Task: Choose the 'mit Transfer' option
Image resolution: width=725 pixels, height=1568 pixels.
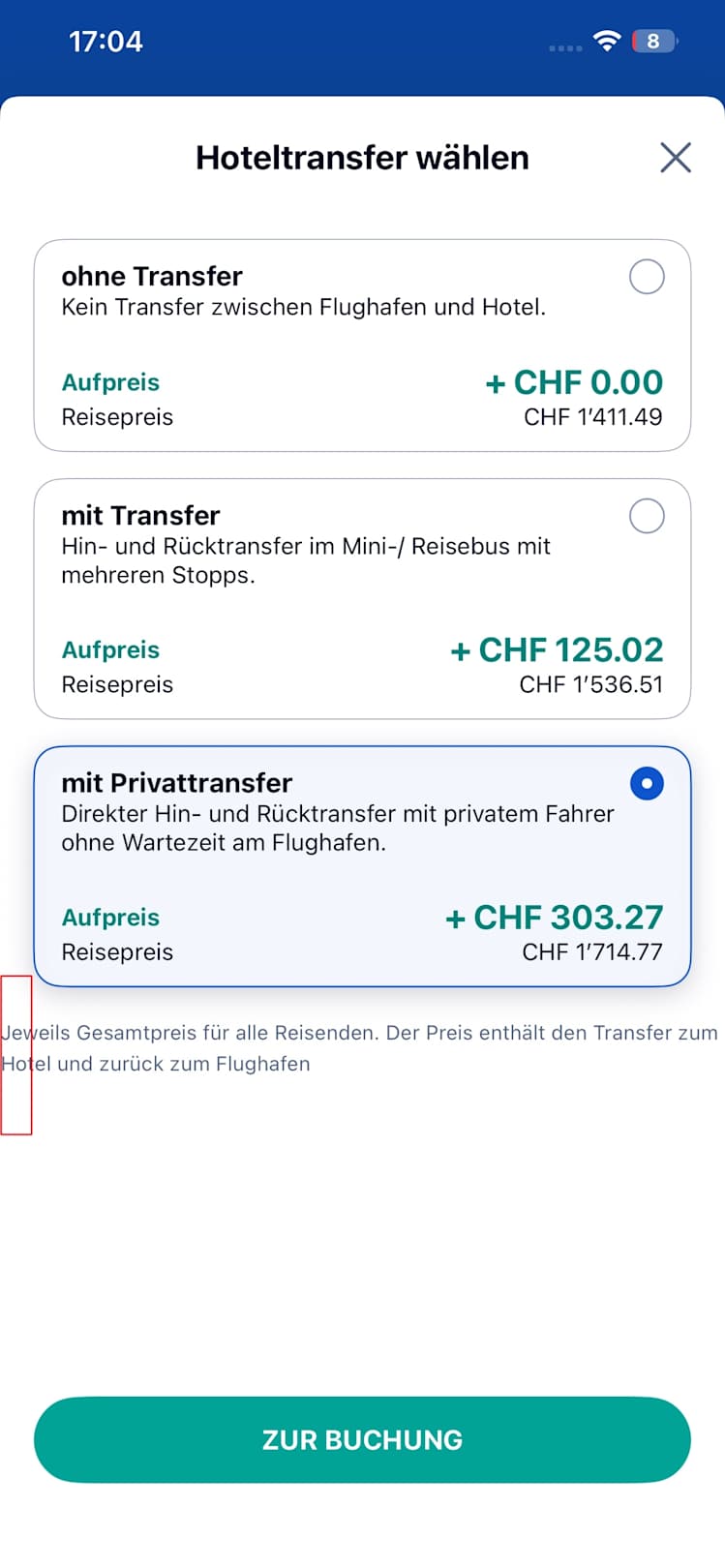Action: [x=646, y=516]
